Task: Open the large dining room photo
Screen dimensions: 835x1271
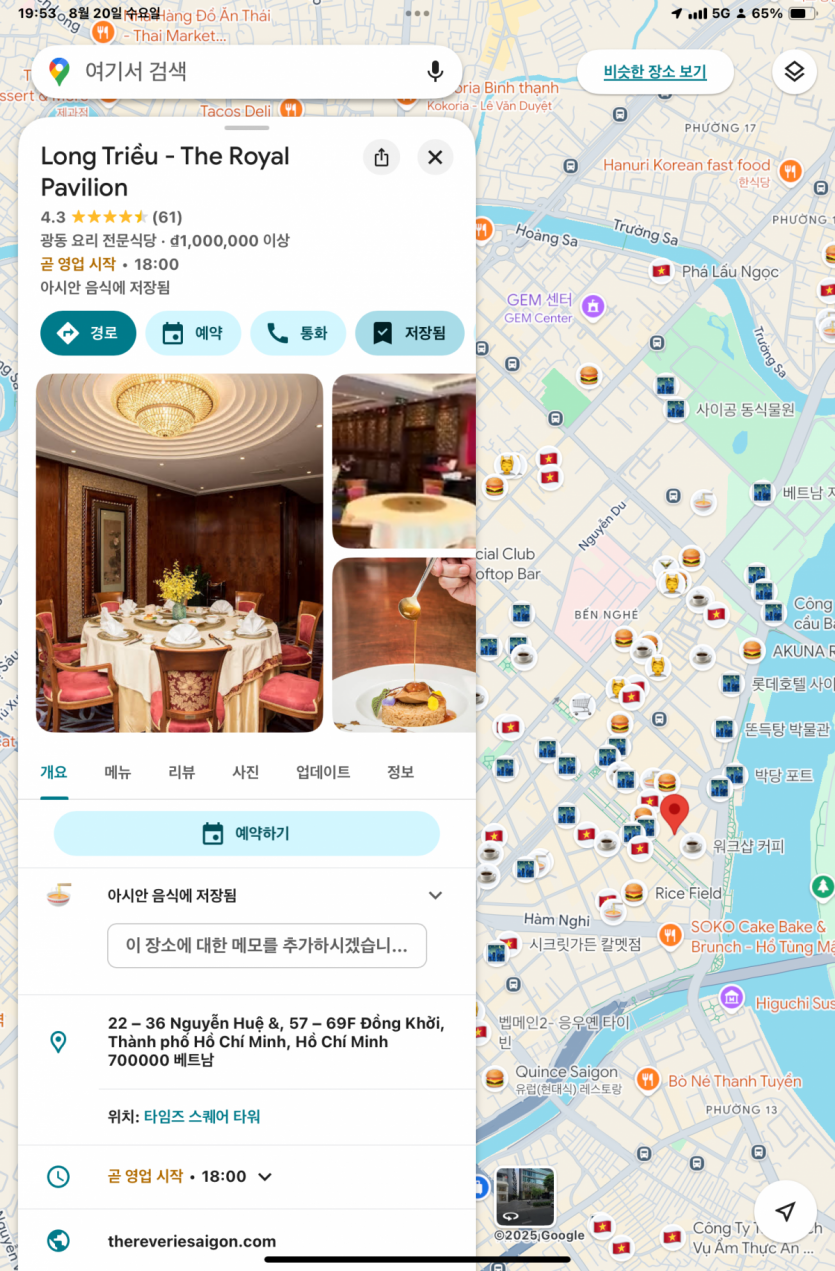Action: [x=179, y=553]
